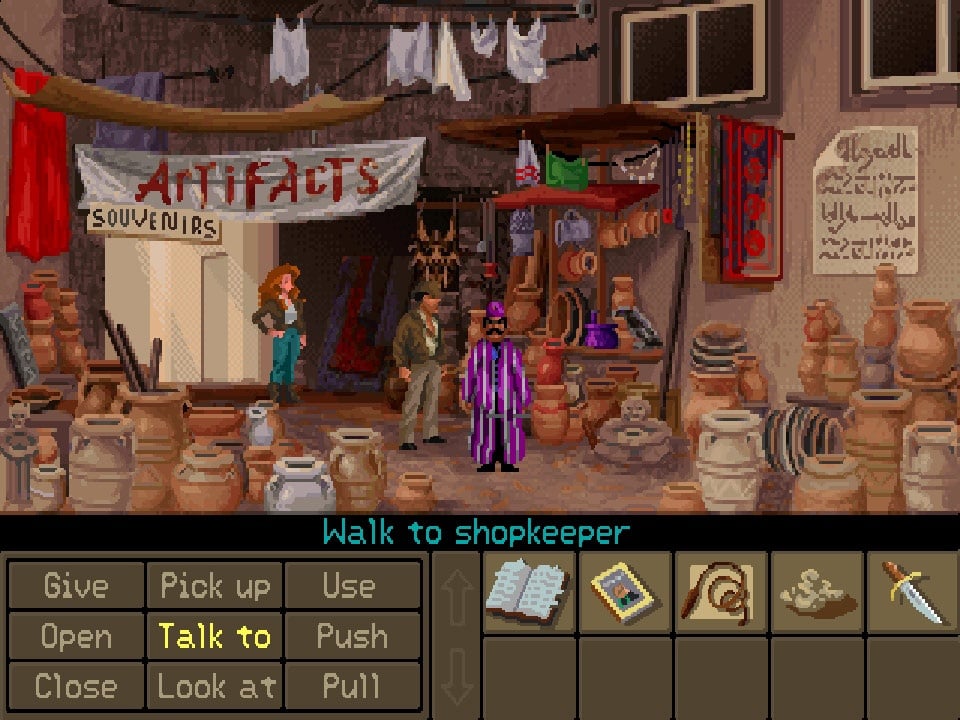
Task: Select the stone figurine inventory item
Action: point(815,594)
